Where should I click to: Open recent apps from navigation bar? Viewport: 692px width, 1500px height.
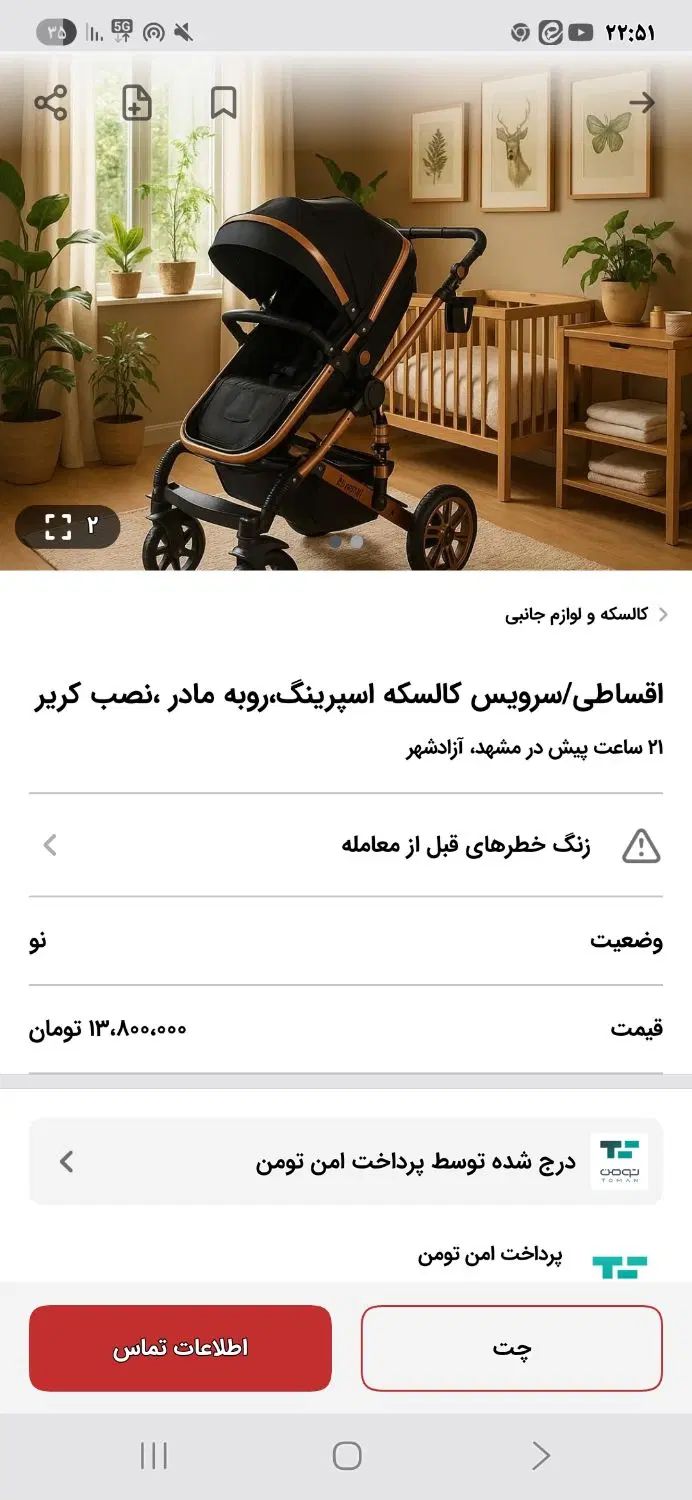(154, 1455)
